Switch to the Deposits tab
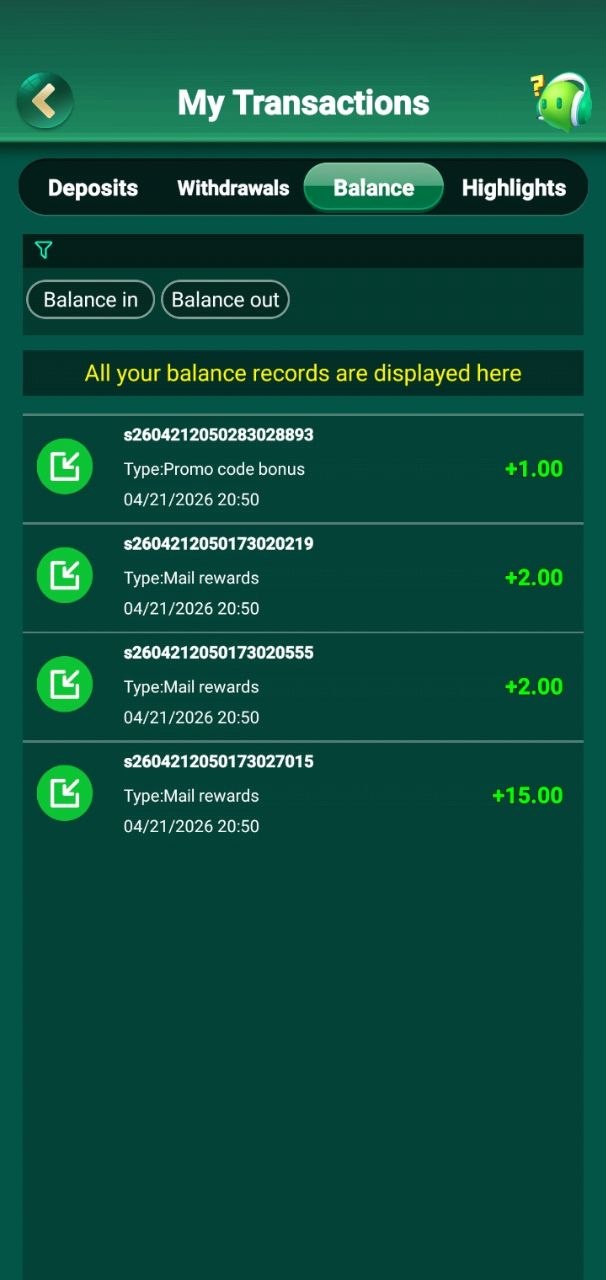The image size is (606, 1280). tap(93, 188)
